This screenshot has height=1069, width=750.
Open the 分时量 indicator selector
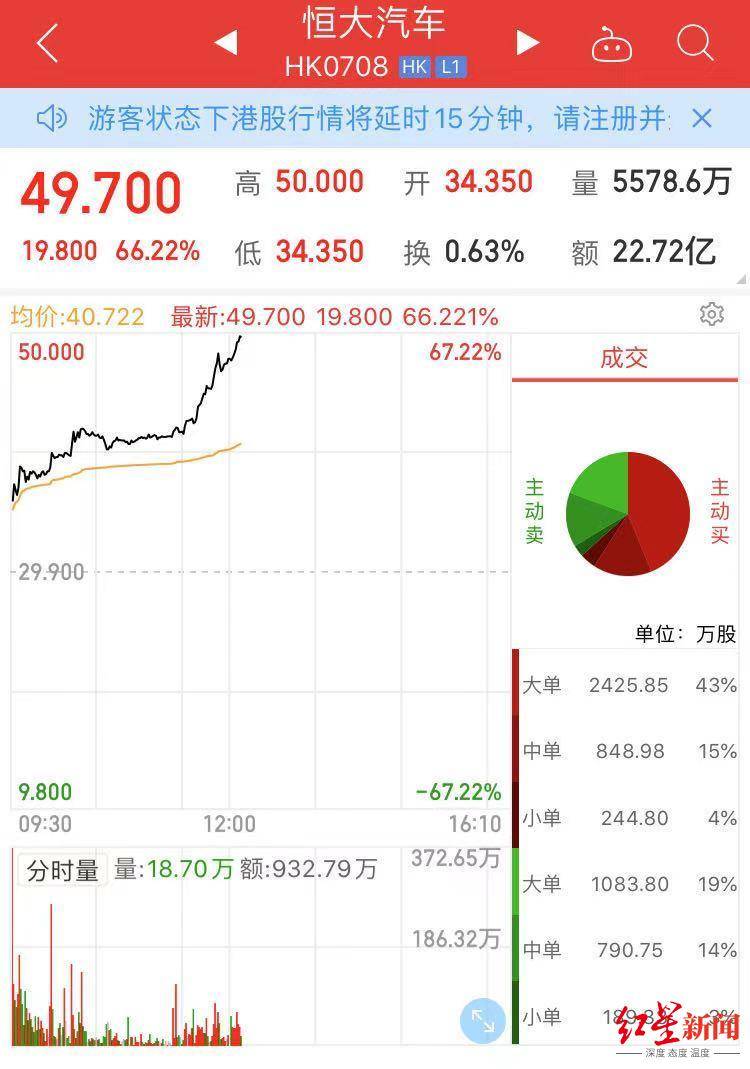click(62, 871)
